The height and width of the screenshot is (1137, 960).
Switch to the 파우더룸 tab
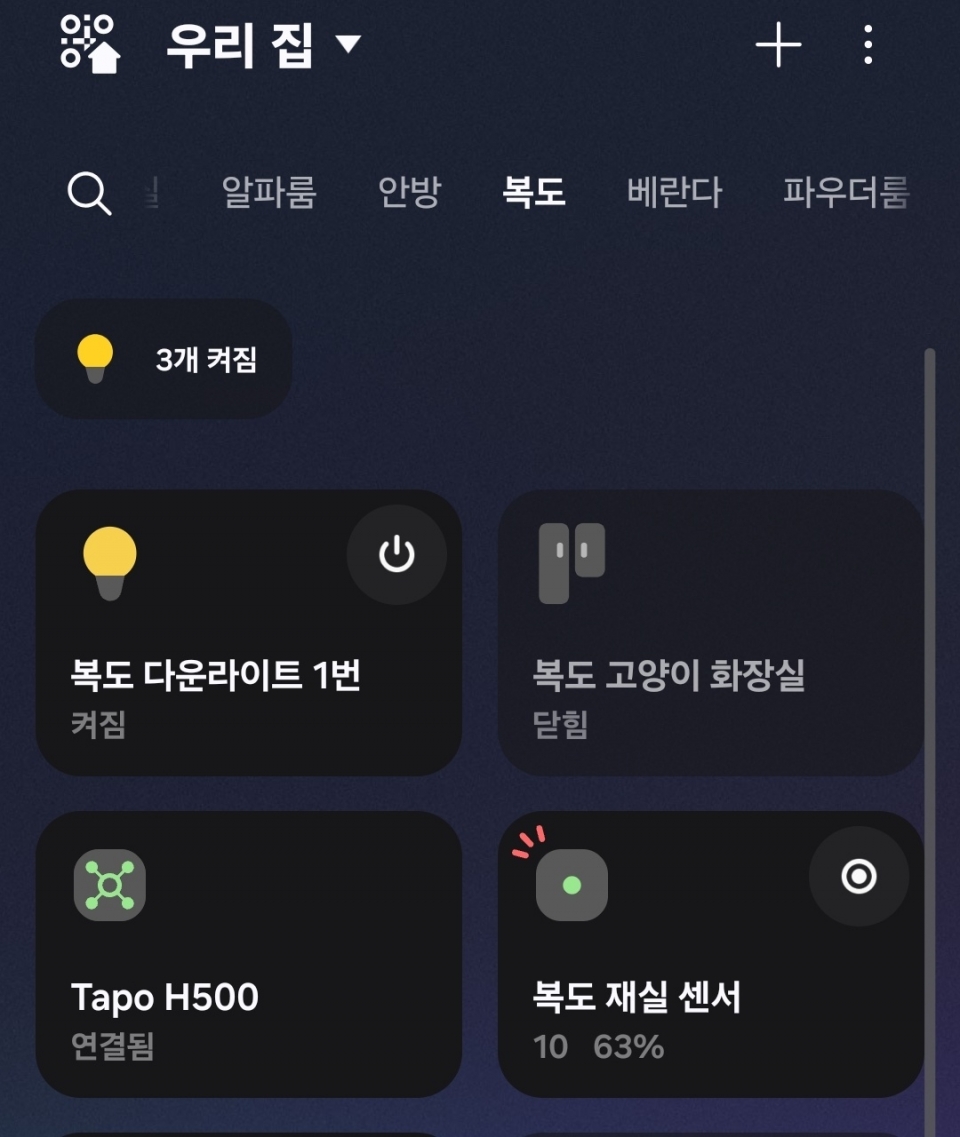click(846, 192)
